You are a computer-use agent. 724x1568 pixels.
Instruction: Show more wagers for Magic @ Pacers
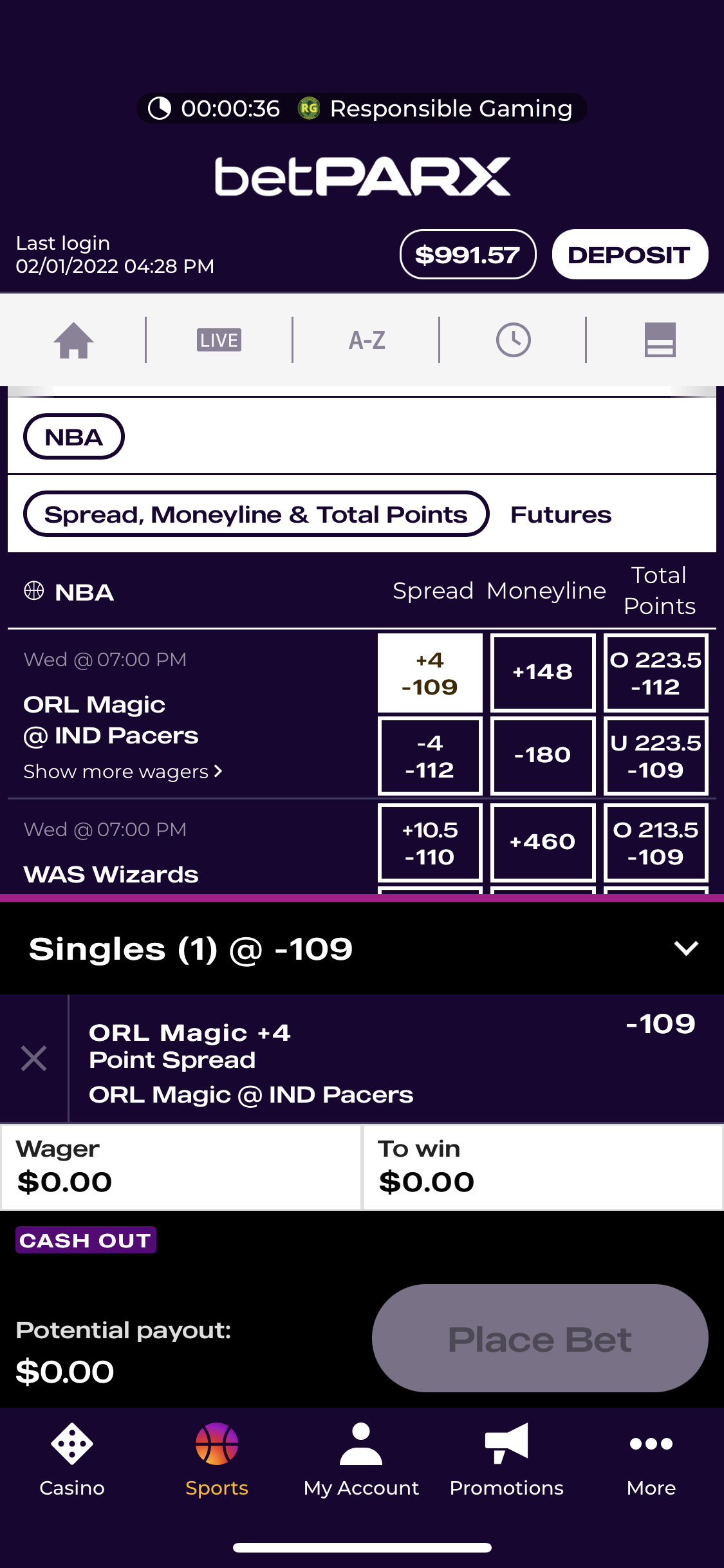click(x=123, y=771)
